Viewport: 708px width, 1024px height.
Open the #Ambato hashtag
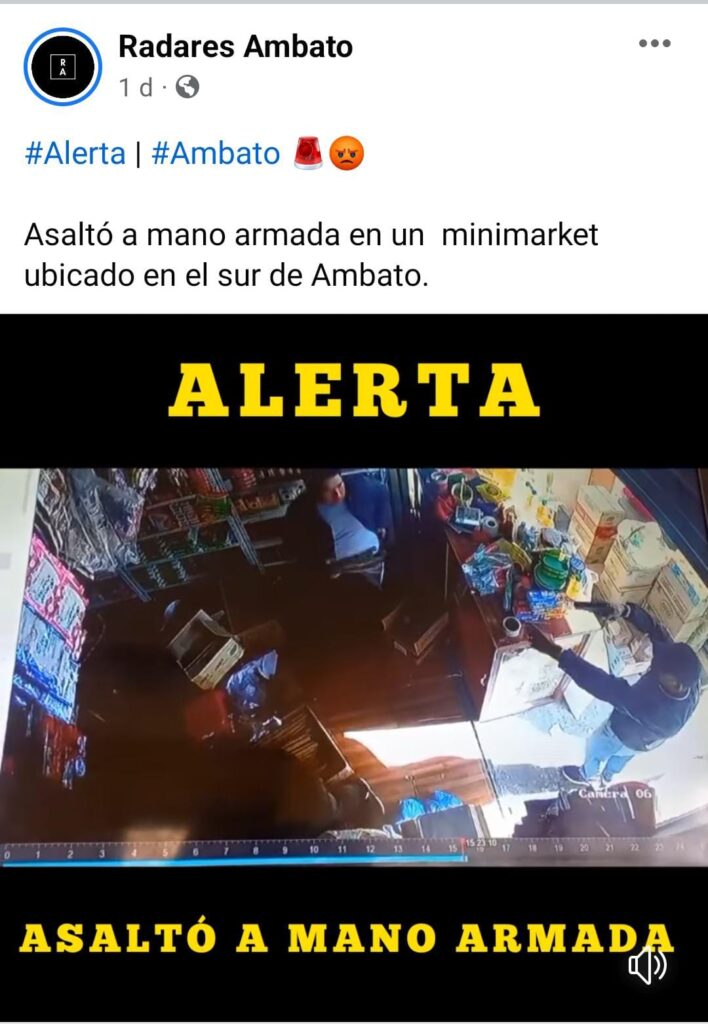[215, 154]
